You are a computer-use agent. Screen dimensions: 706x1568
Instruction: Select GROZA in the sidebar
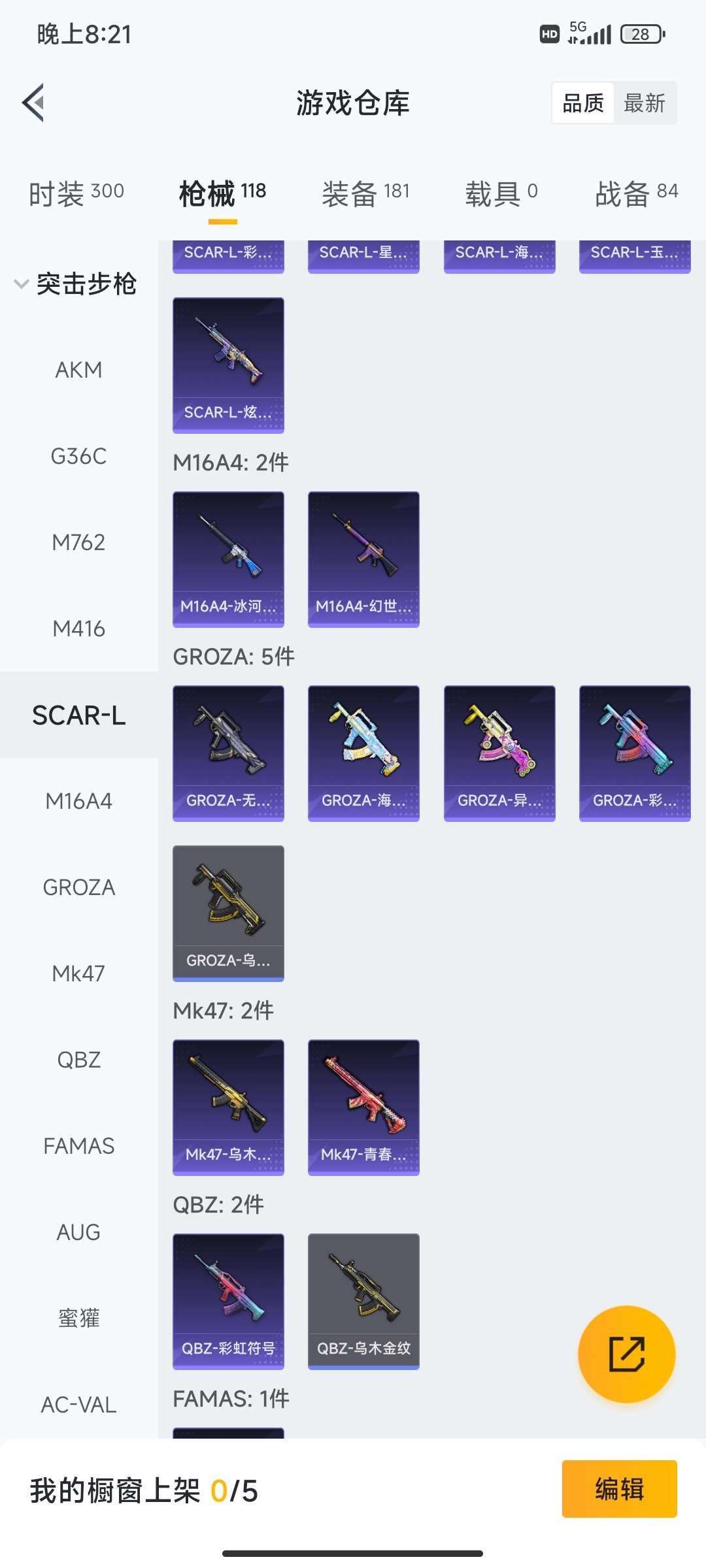(78, 887)
